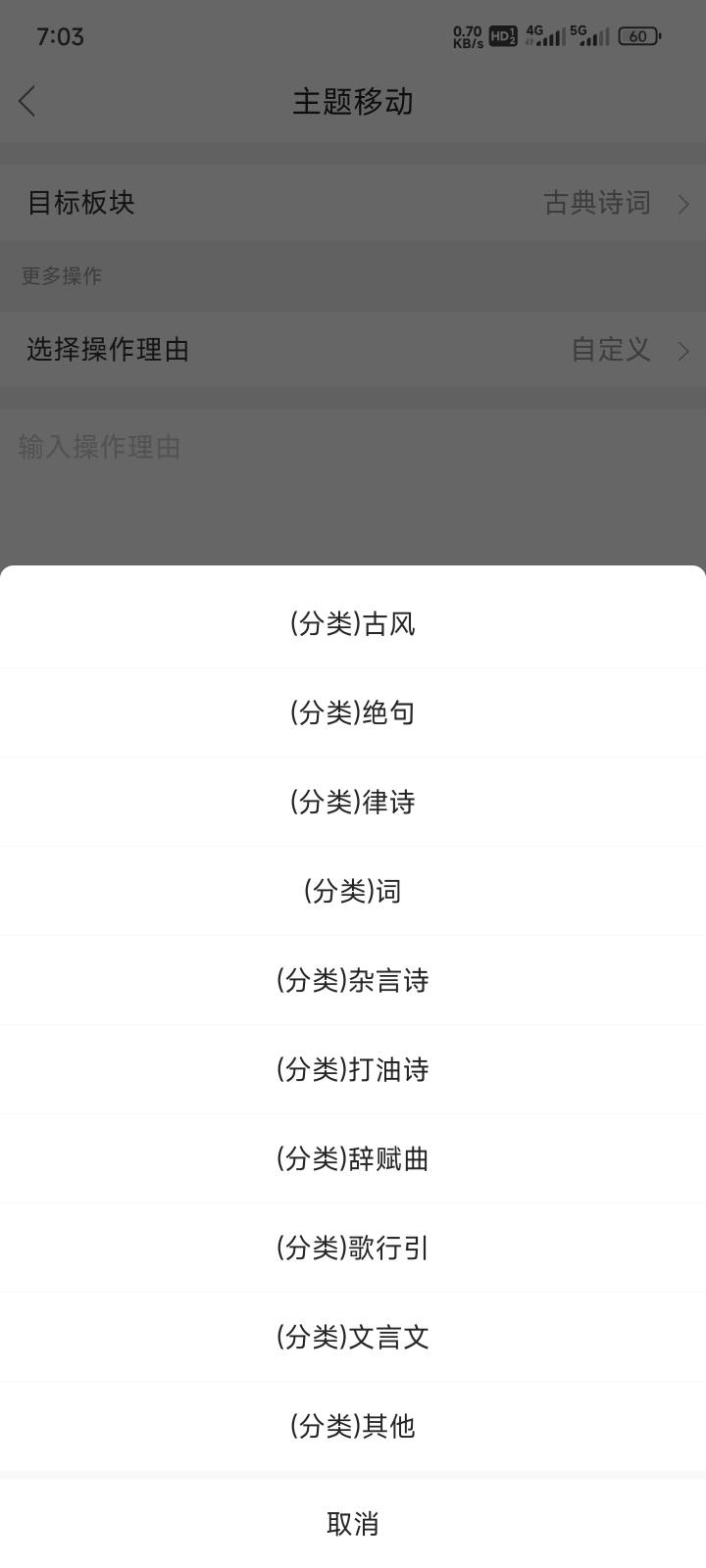Screen dimensions: 706x1568
Task: Dismiss the sheet with 取消
Action: coord(353,1524)
